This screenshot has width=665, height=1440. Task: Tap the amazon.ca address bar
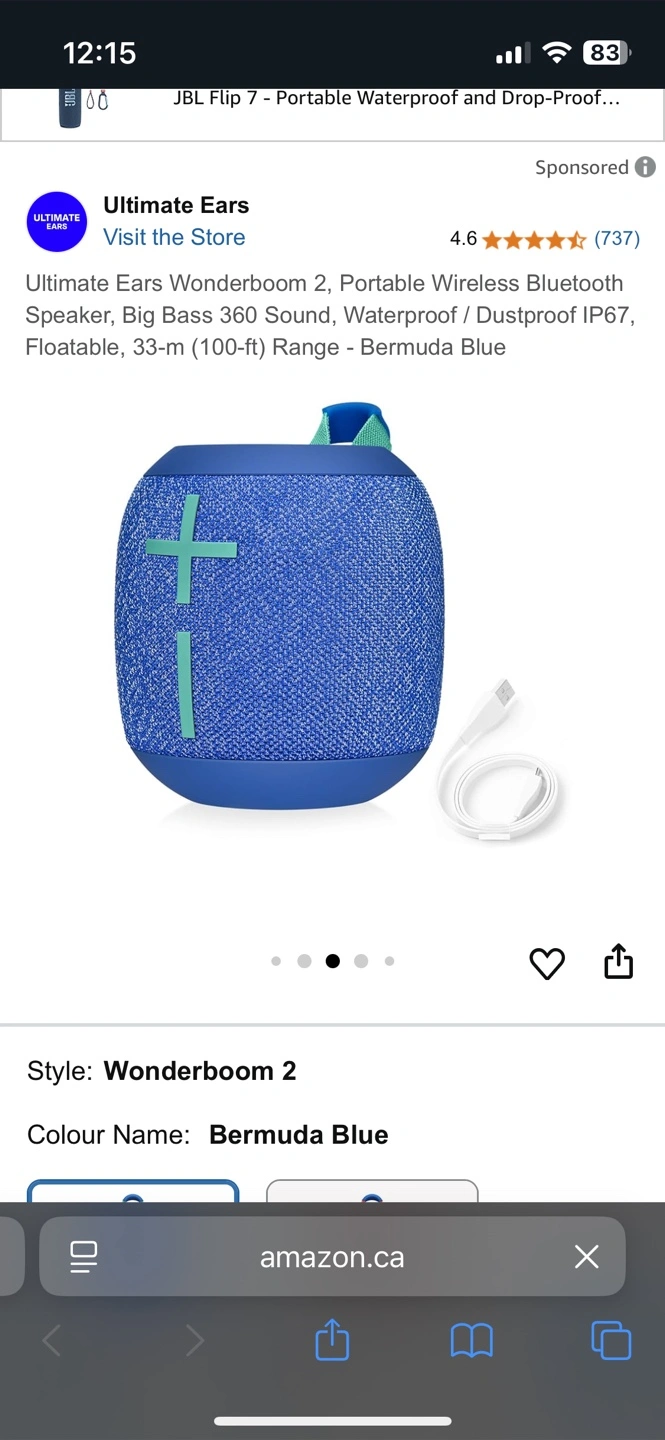[x=332, y=1257]
